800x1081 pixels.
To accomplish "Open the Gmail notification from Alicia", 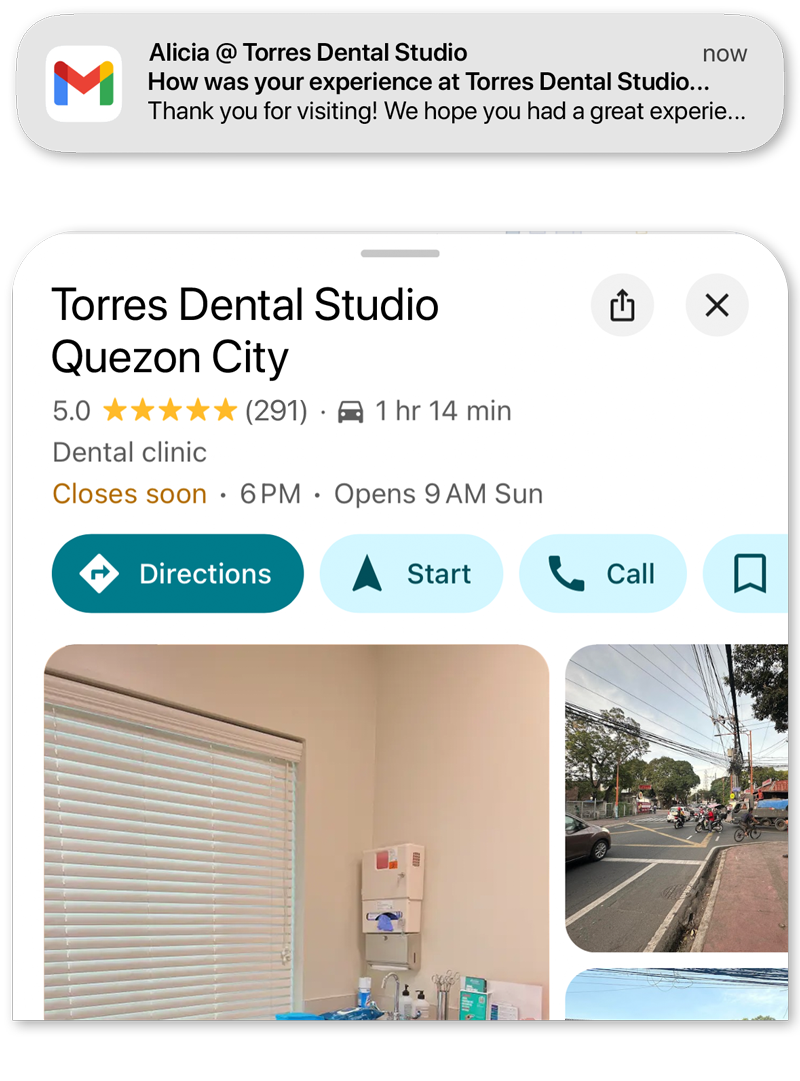I will (x=400, y=84).
